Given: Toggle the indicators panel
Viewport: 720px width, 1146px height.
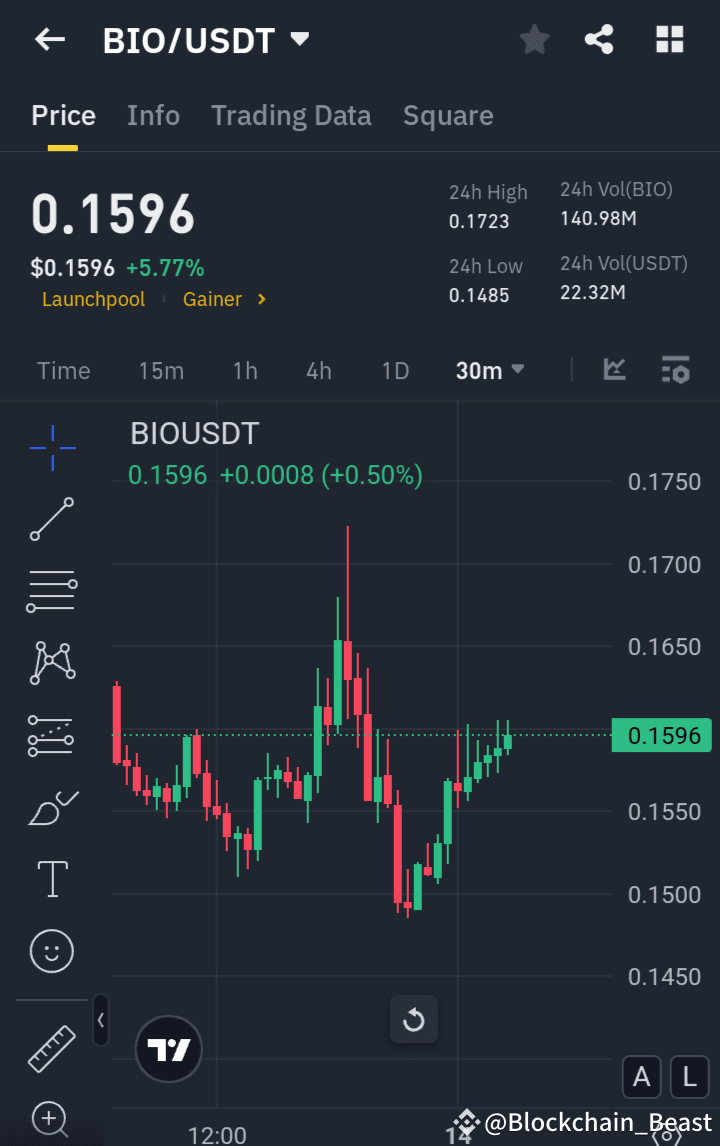Looking at the screenshot, I should [675, 370].
